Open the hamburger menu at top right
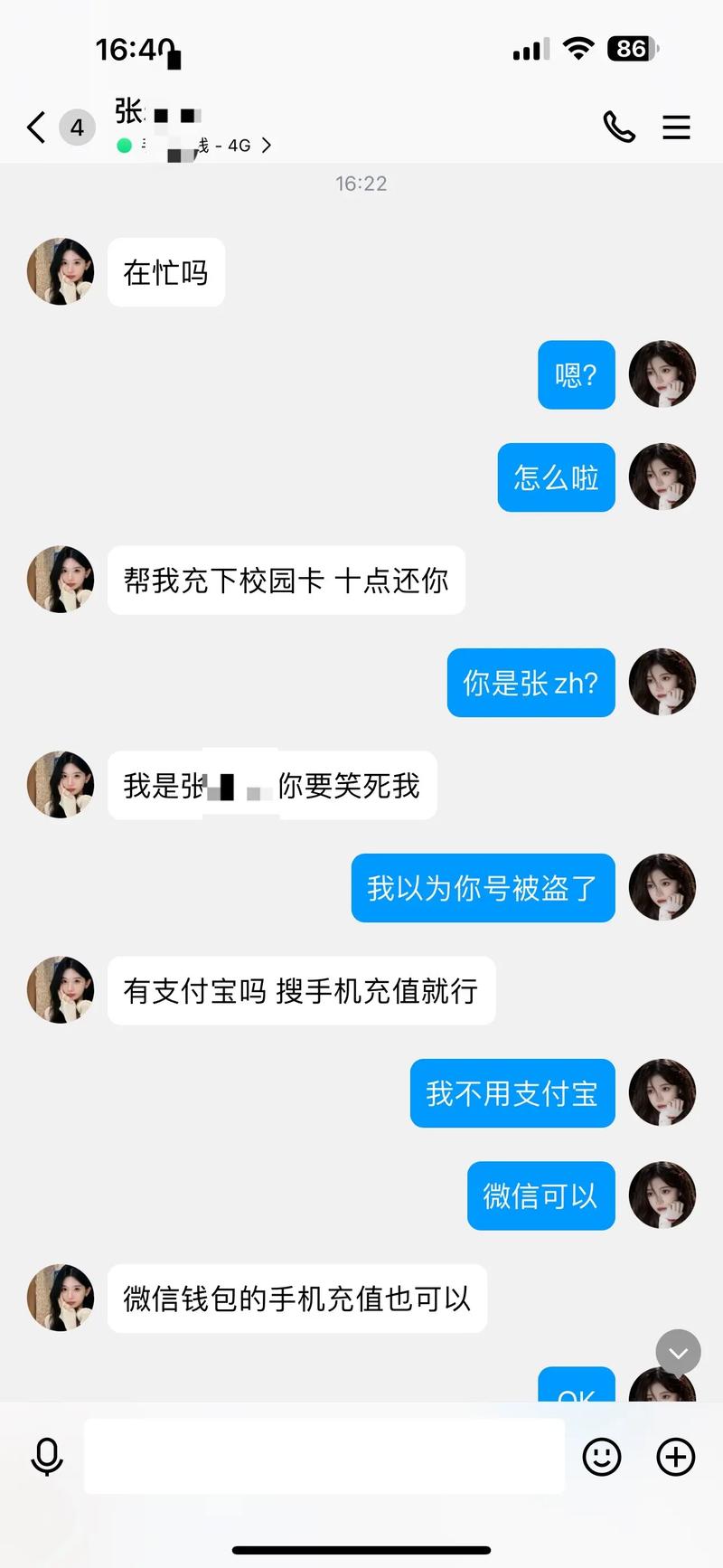 pyautogui.click(x=676, y=127)
